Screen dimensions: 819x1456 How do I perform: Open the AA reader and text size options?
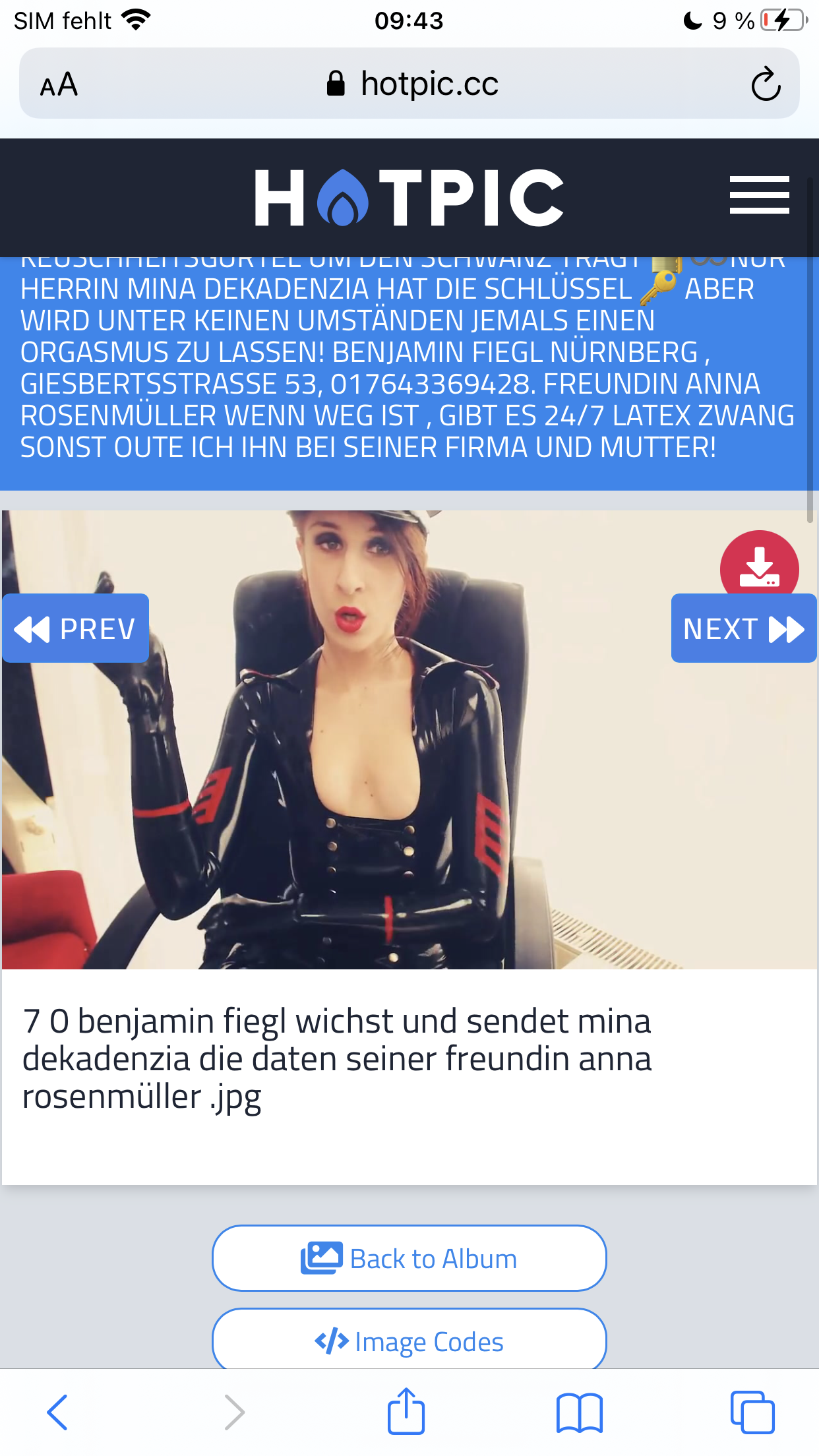pos(59,84)
